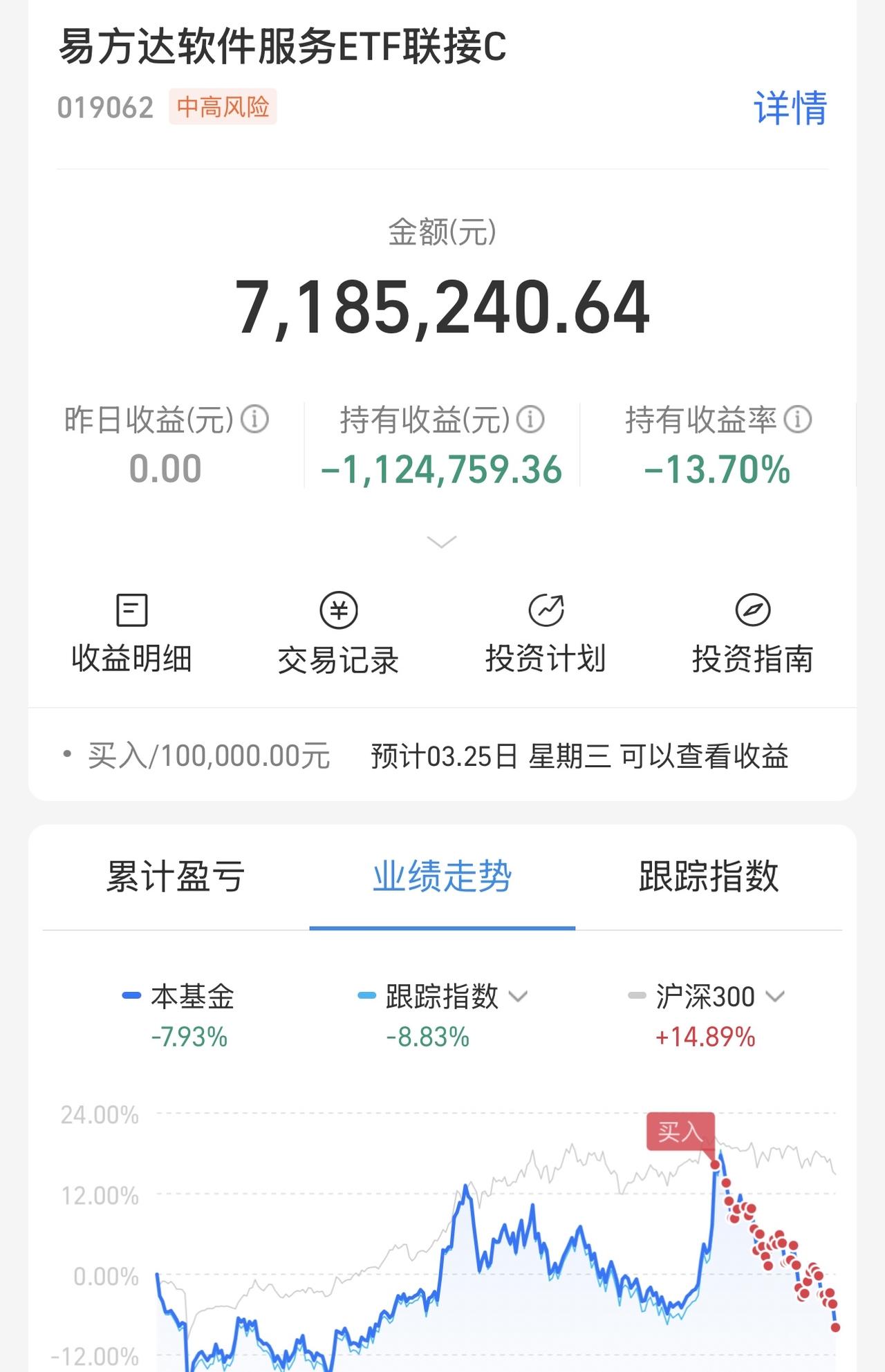The width and height of the screenshot is (885, 1372).
Task: Click the pending 买入/100,000.00元 order entry
Action: tap(429, 757)
